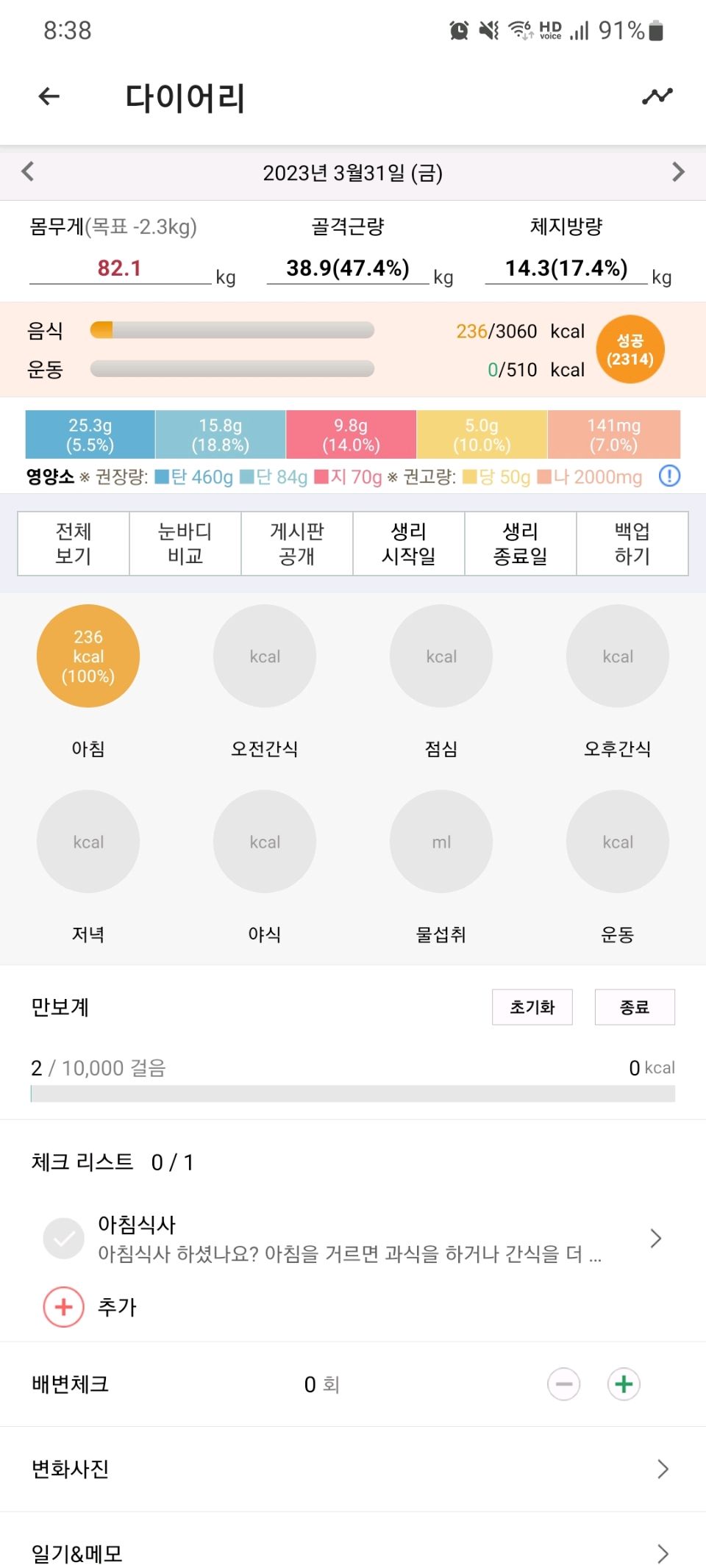706x1568 pixels.
Task: Go to the previous day
Action: click(x=28, y=172)
